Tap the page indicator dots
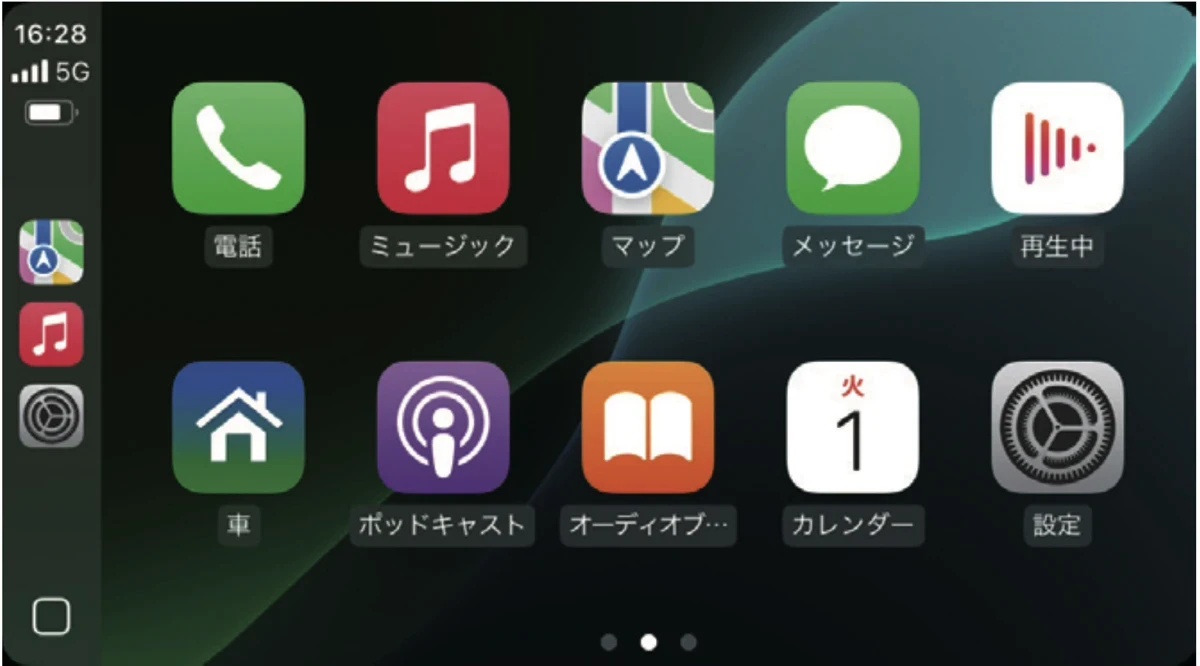Viewport: 1200px width, 666px height. pos(648,642)
